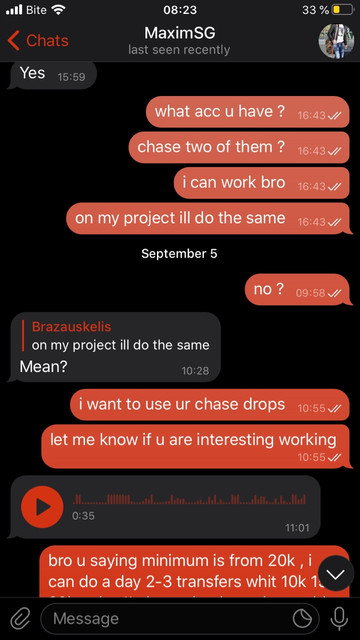
Task: Tap the paperclip attach icon
Action: click(x=20, y=619)
